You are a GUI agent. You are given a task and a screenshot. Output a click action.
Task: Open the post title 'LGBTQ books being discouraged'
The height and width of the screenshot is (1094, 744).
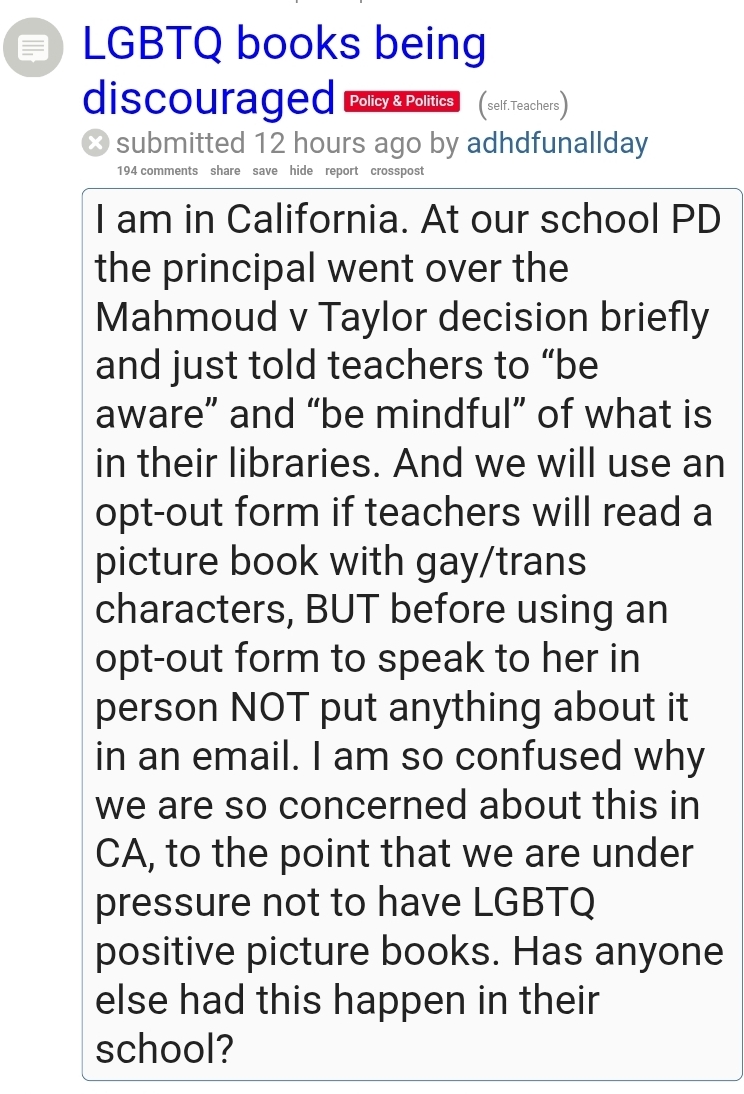coord(284,70)
